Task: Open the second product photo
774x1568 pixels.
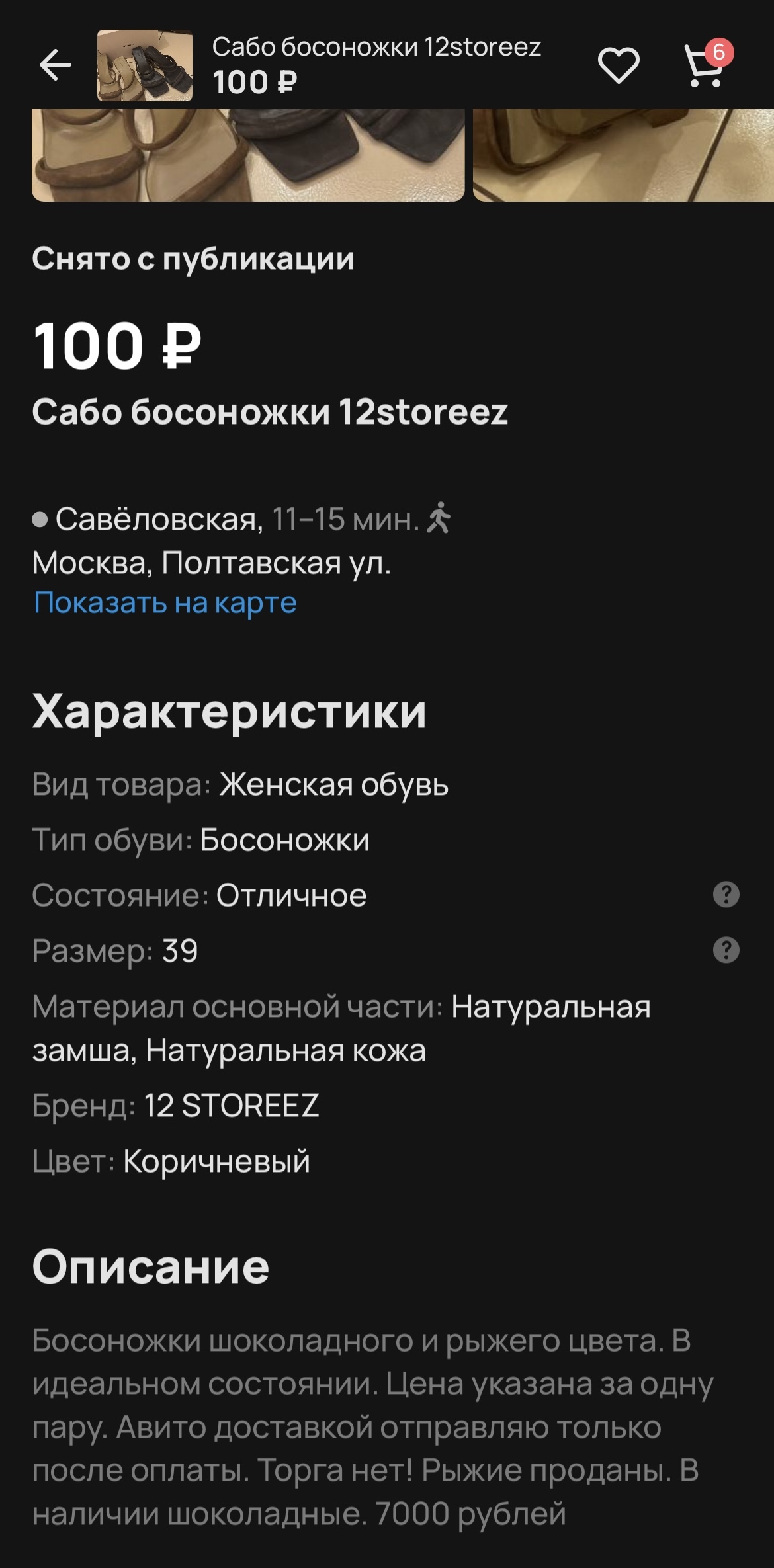Action: pos(623,155)
